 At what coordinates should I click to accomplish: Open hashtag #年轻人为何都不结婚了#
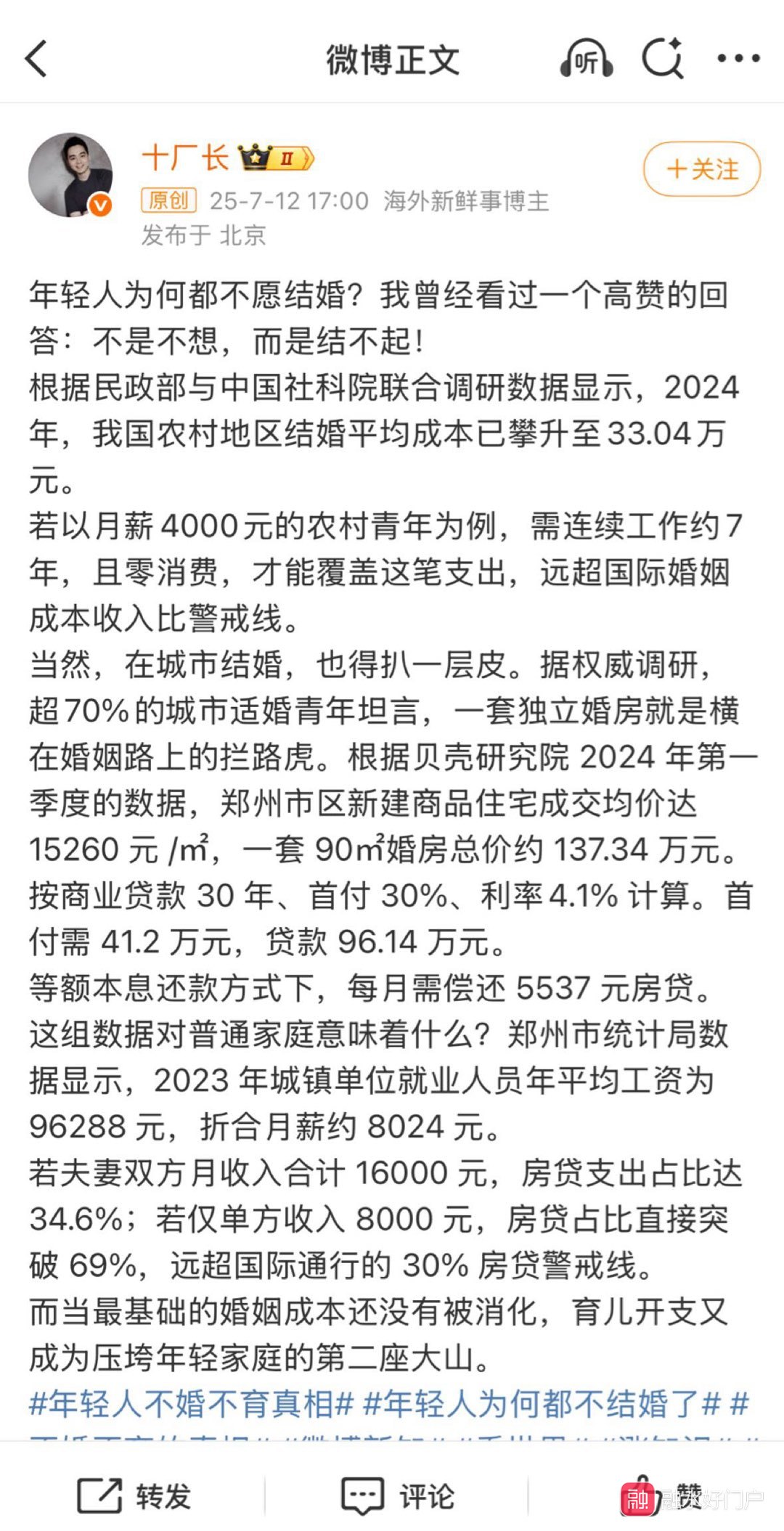542,1404
